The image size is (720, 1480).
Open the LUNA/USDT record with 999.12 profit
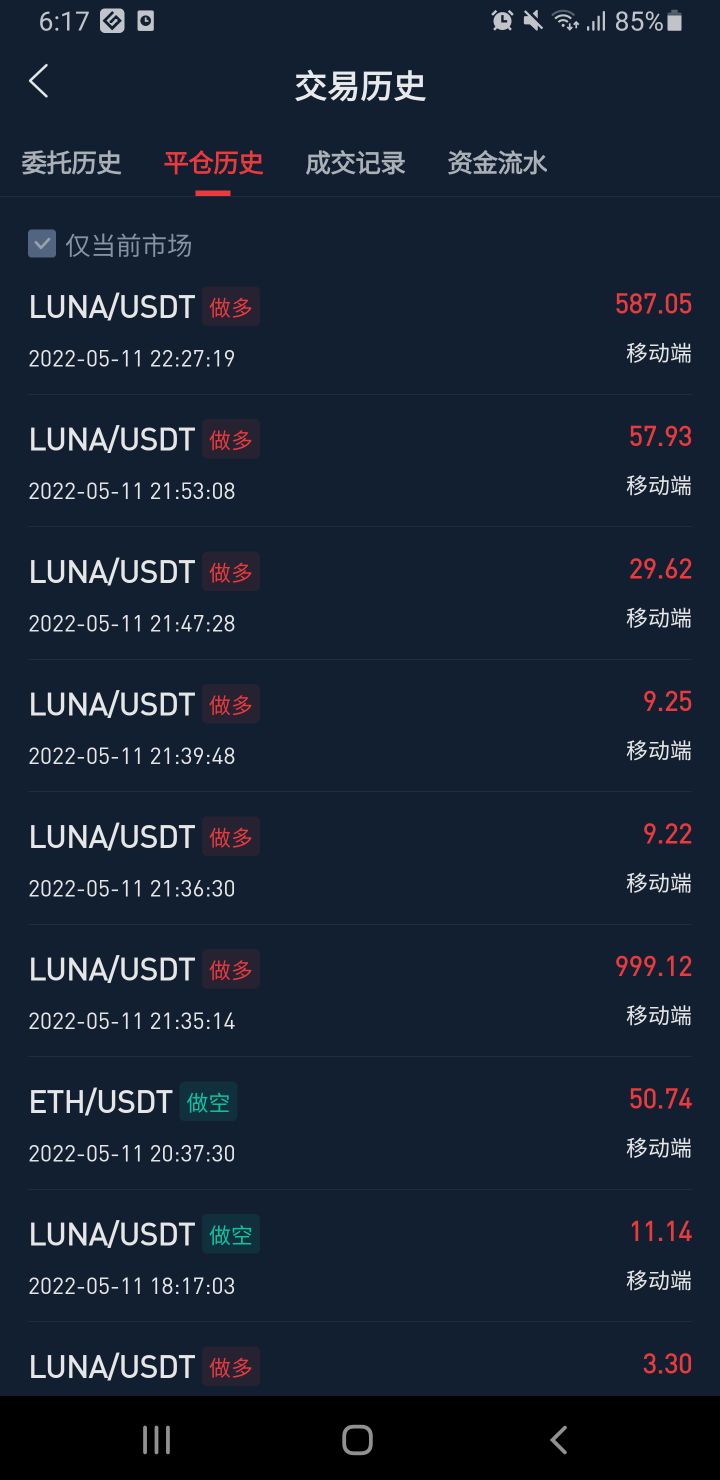(360, 992)
